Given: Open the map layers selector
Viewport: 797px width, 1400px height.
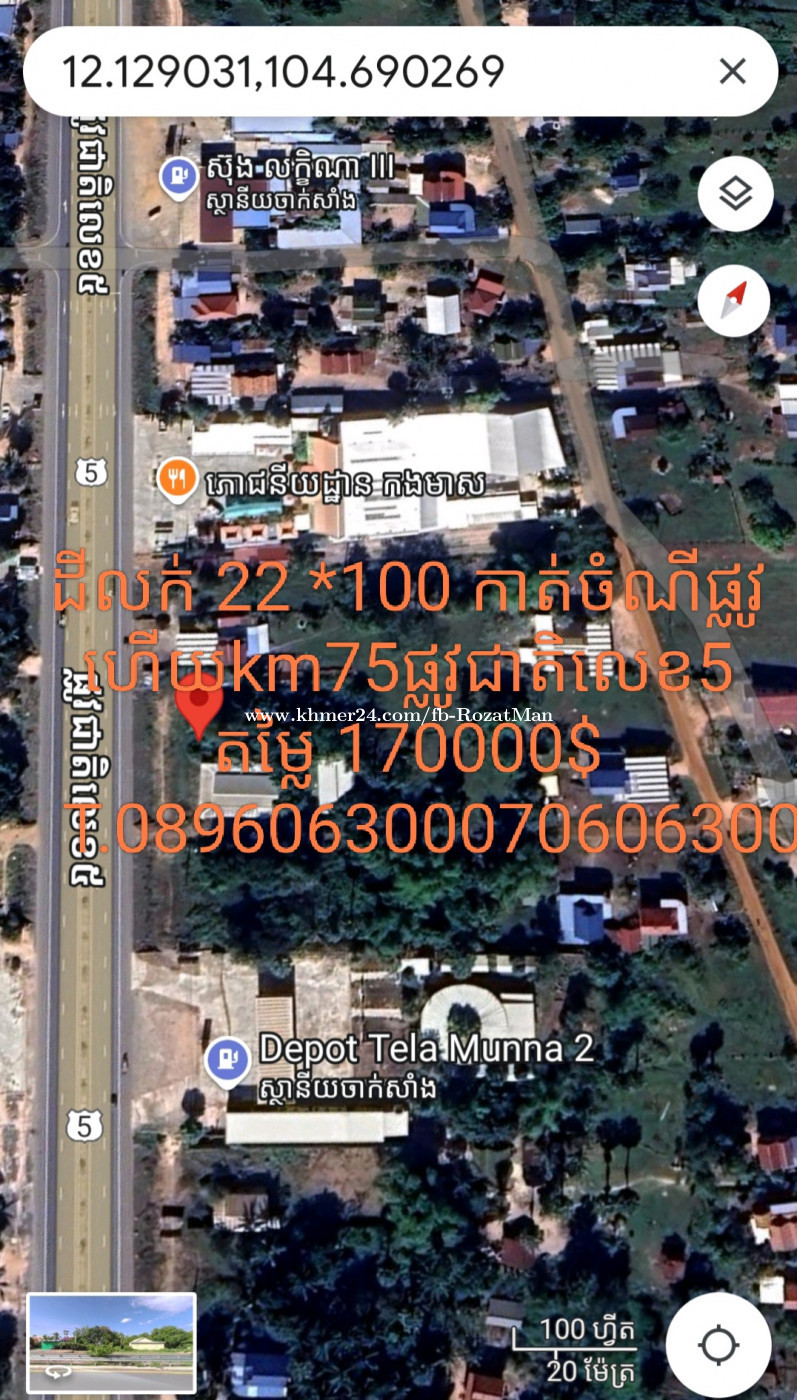Looking at the screenshot, I should tap(735, 194).
